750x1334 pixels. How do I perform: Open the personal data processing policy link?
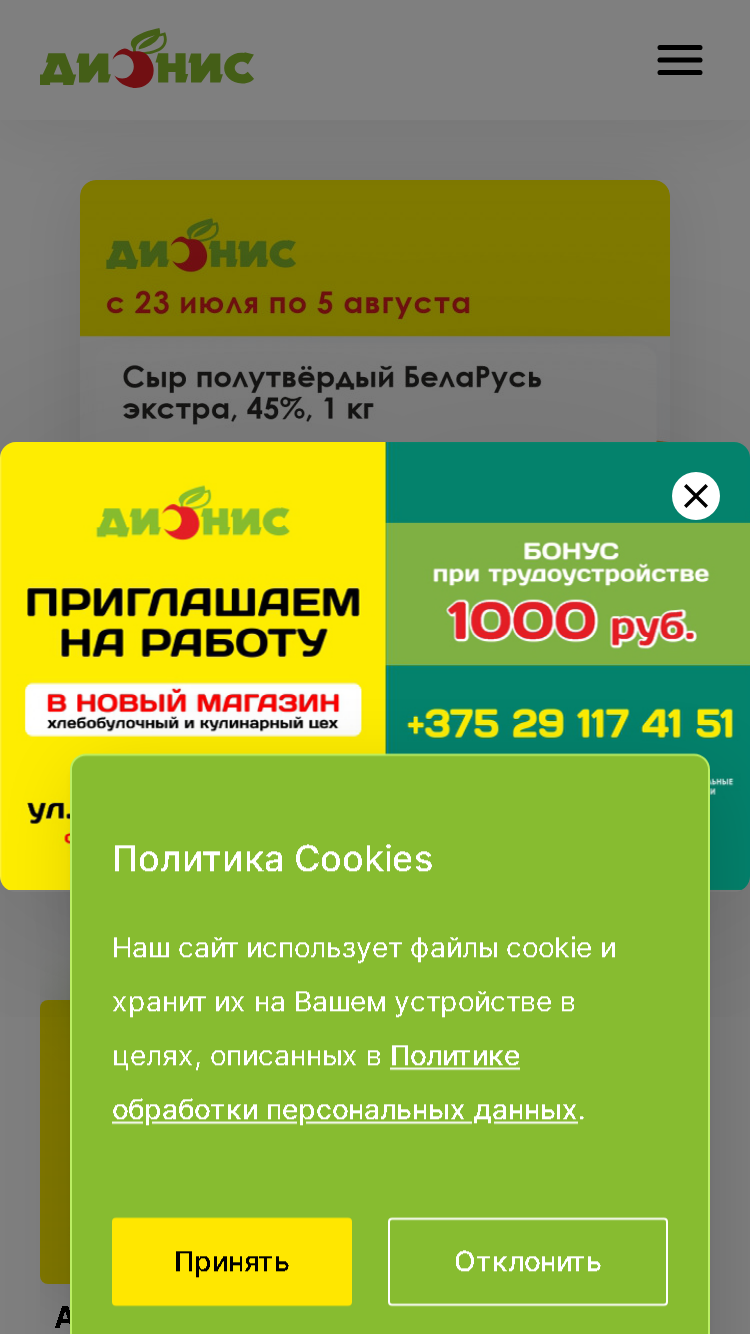[x=345, y=1083]
